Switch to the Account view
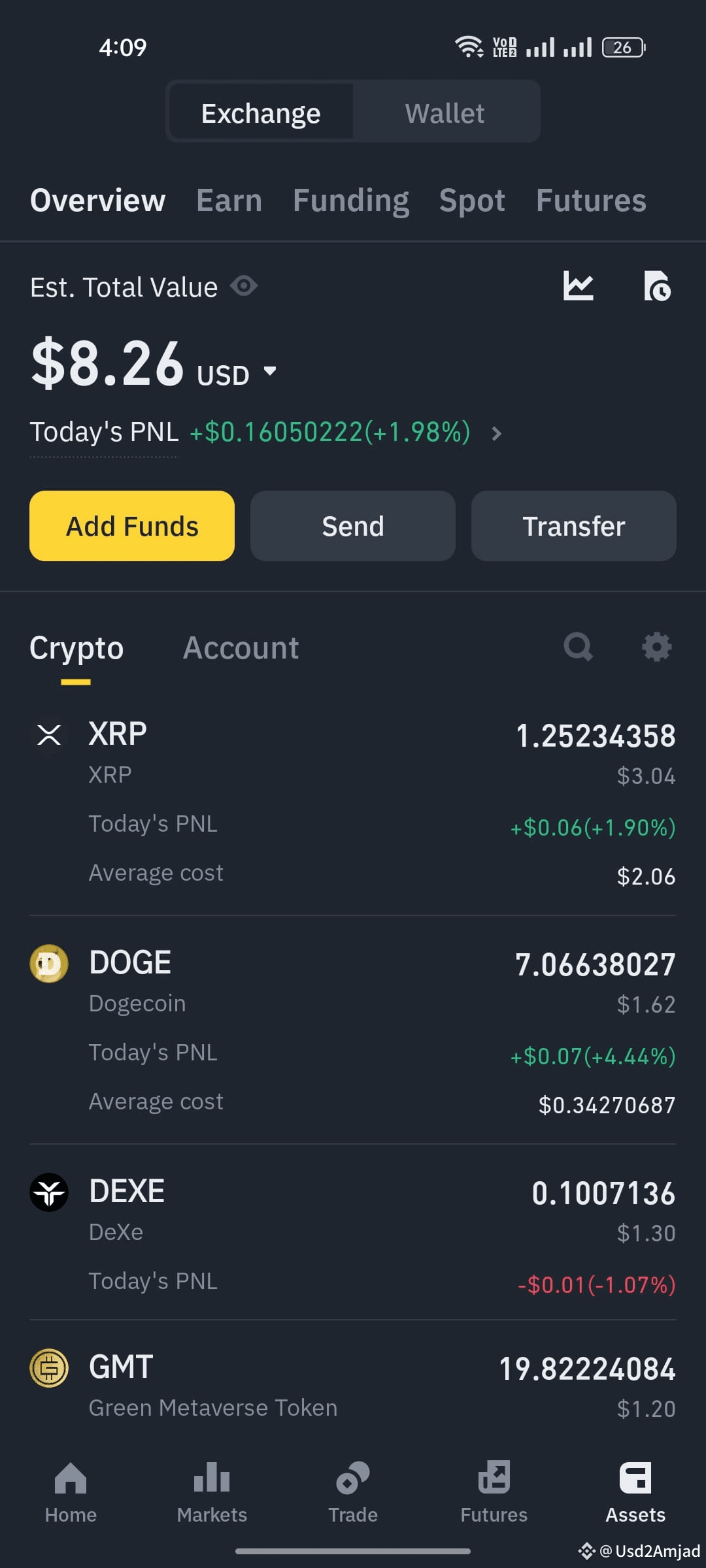 pyautogui.click(x=241, y=648)
